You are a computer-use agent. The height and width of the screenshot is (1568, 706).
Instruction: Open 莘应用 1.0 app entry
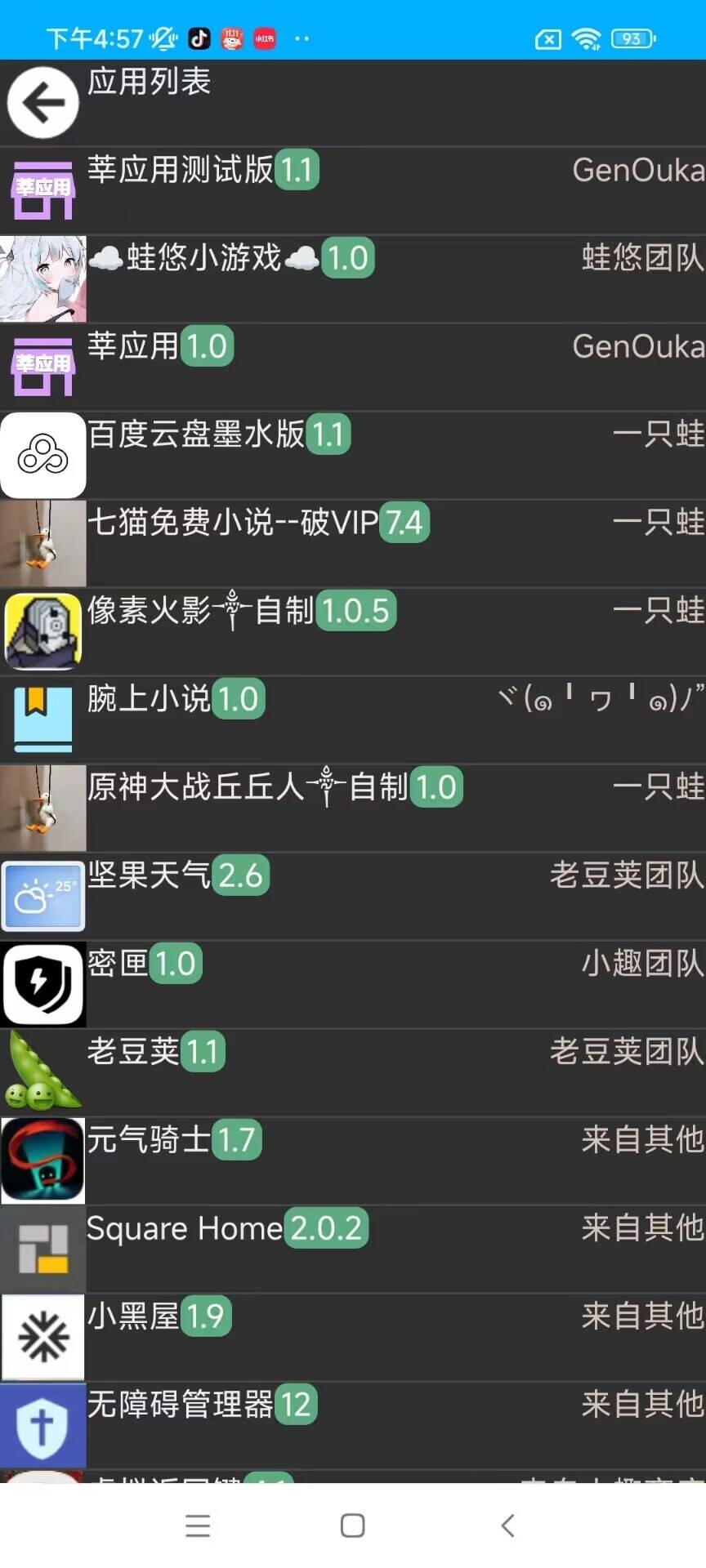(353, 367)
